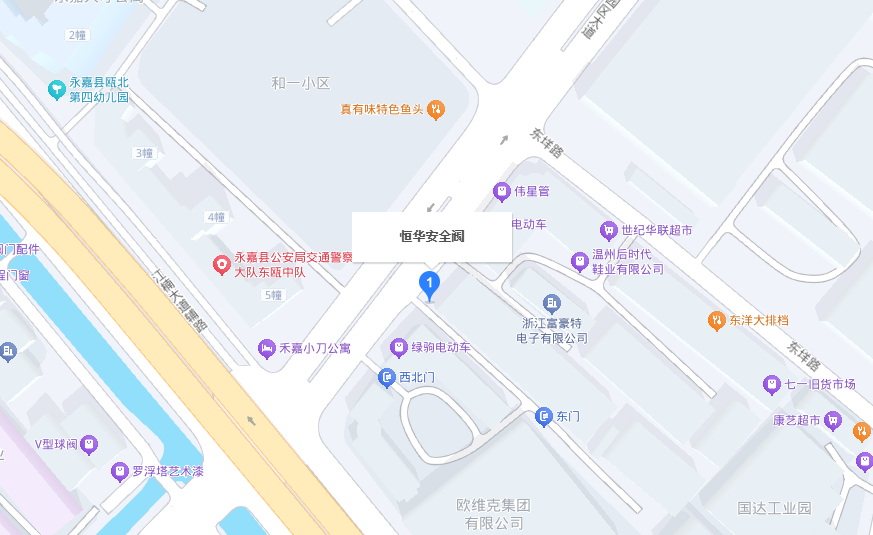Select the 东门 entrance marker
Viewport: 873px width, 535px height.
544,415
